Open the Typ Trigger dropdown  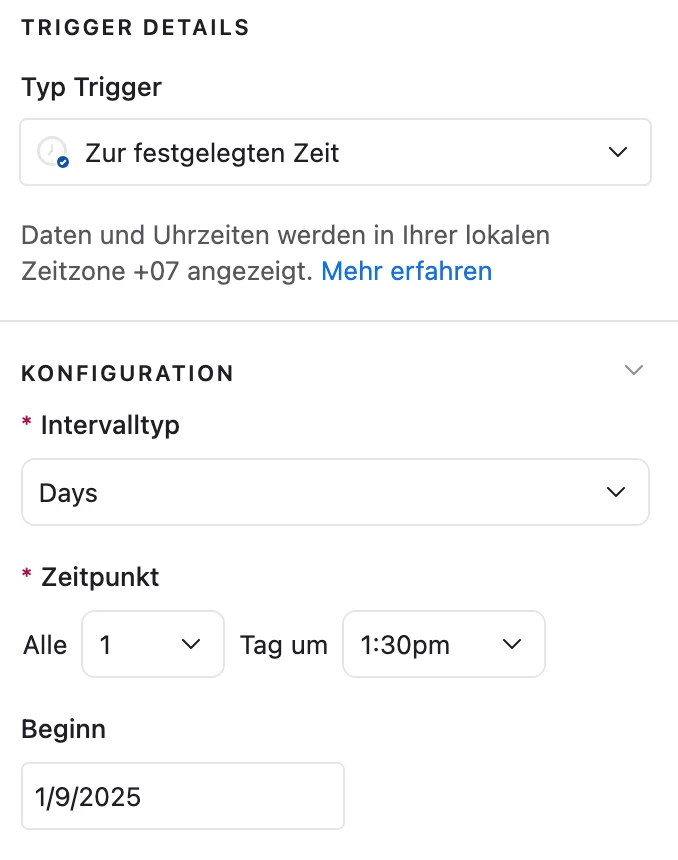(335, 153)
